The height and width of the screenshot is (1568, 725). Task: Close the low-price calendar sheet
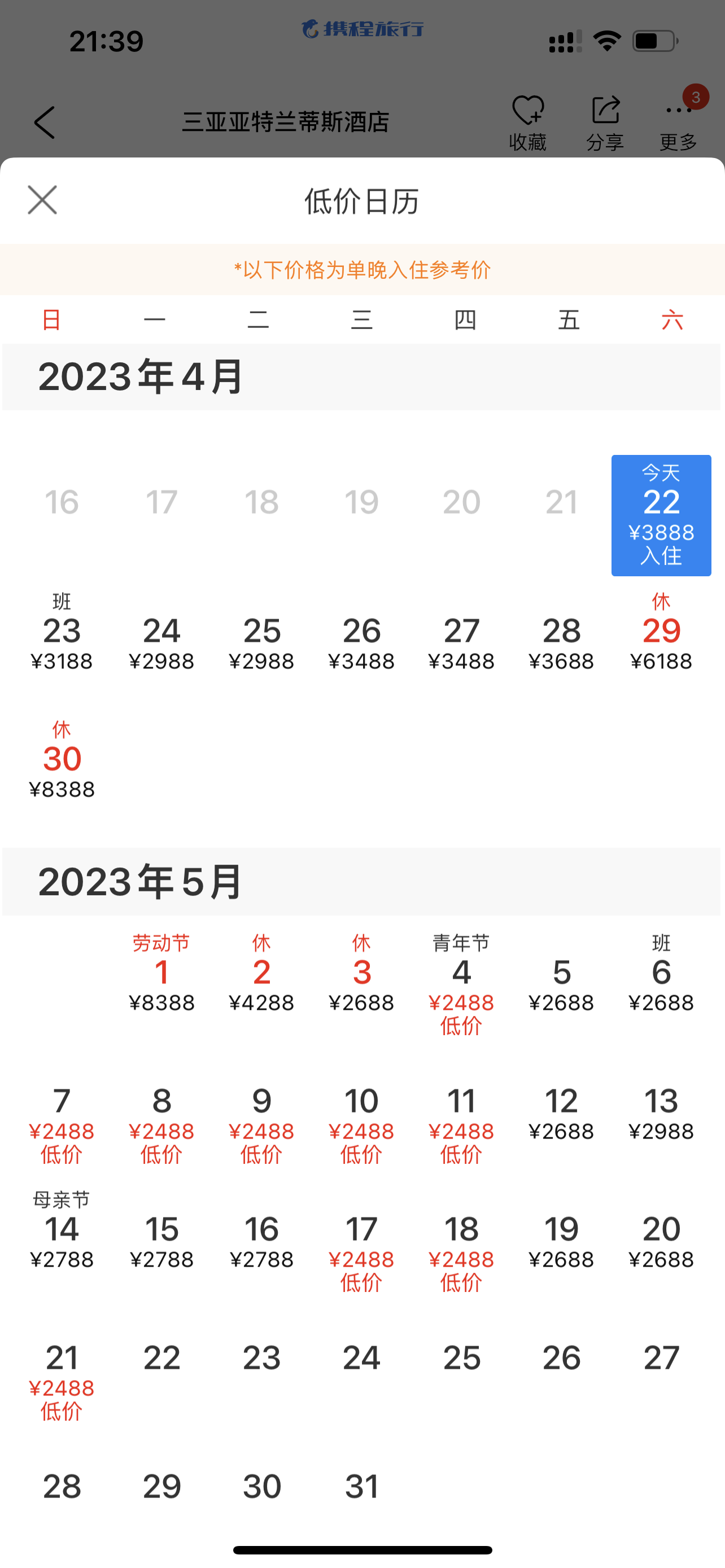[x=42, y=200]
